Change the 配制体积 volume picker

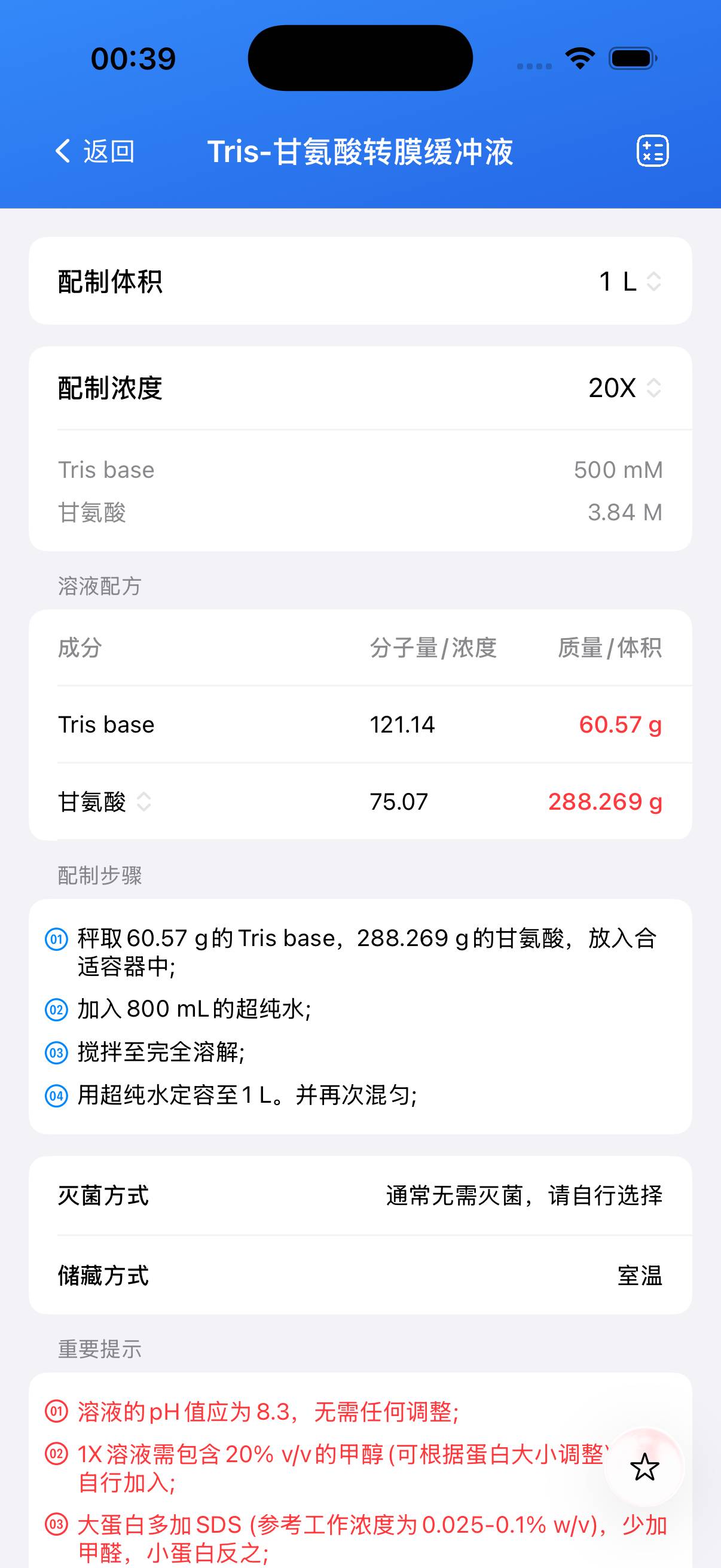[x=630, y=281]
